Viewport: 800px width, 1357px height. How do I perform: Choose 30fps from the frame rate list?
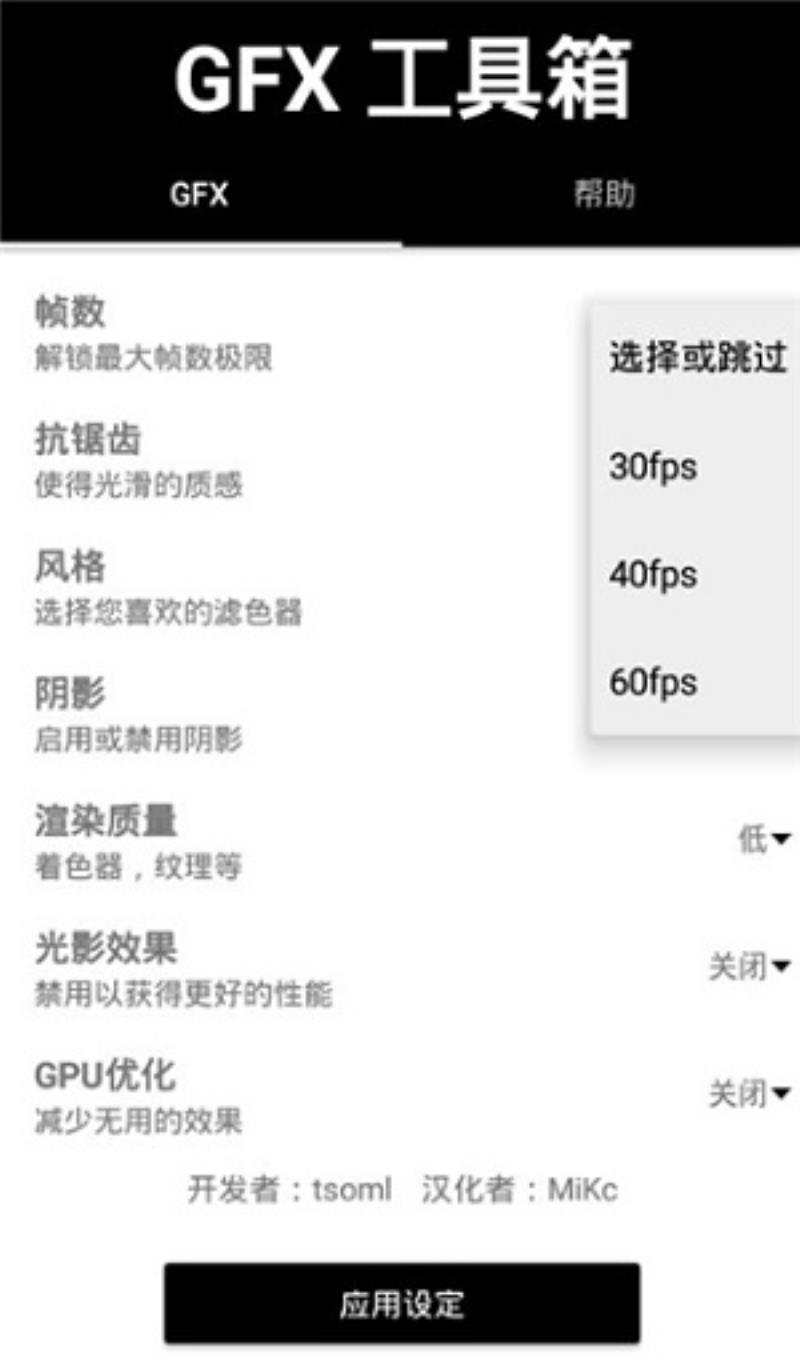[x=695, y=467]
